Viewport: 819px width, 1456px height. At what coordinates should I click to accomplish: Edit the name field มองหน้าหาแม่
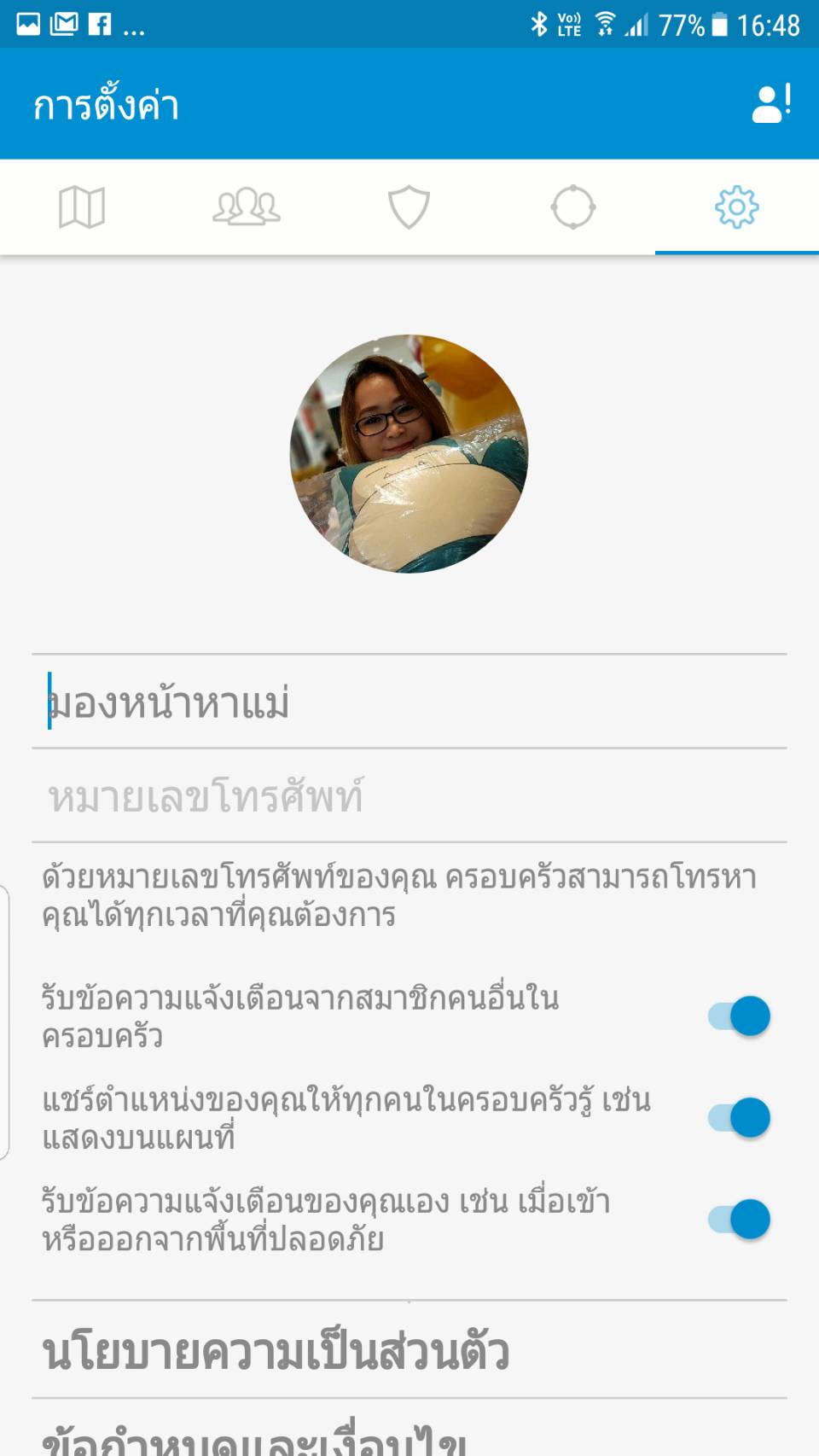coord(409,702)
